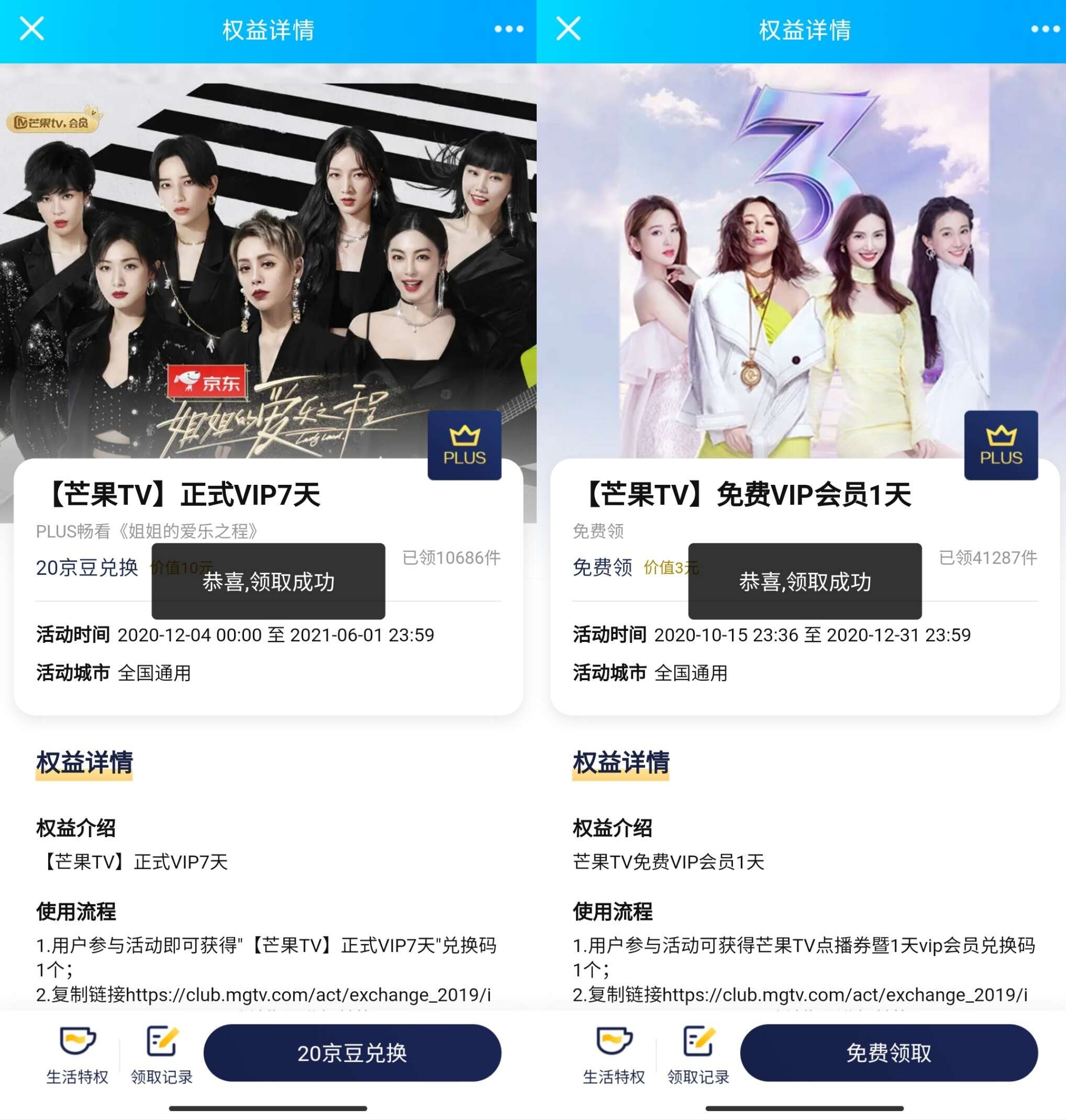
Task: Open 生活特权 beside the 20京豆兑换 button
Action: [77, 1055]
